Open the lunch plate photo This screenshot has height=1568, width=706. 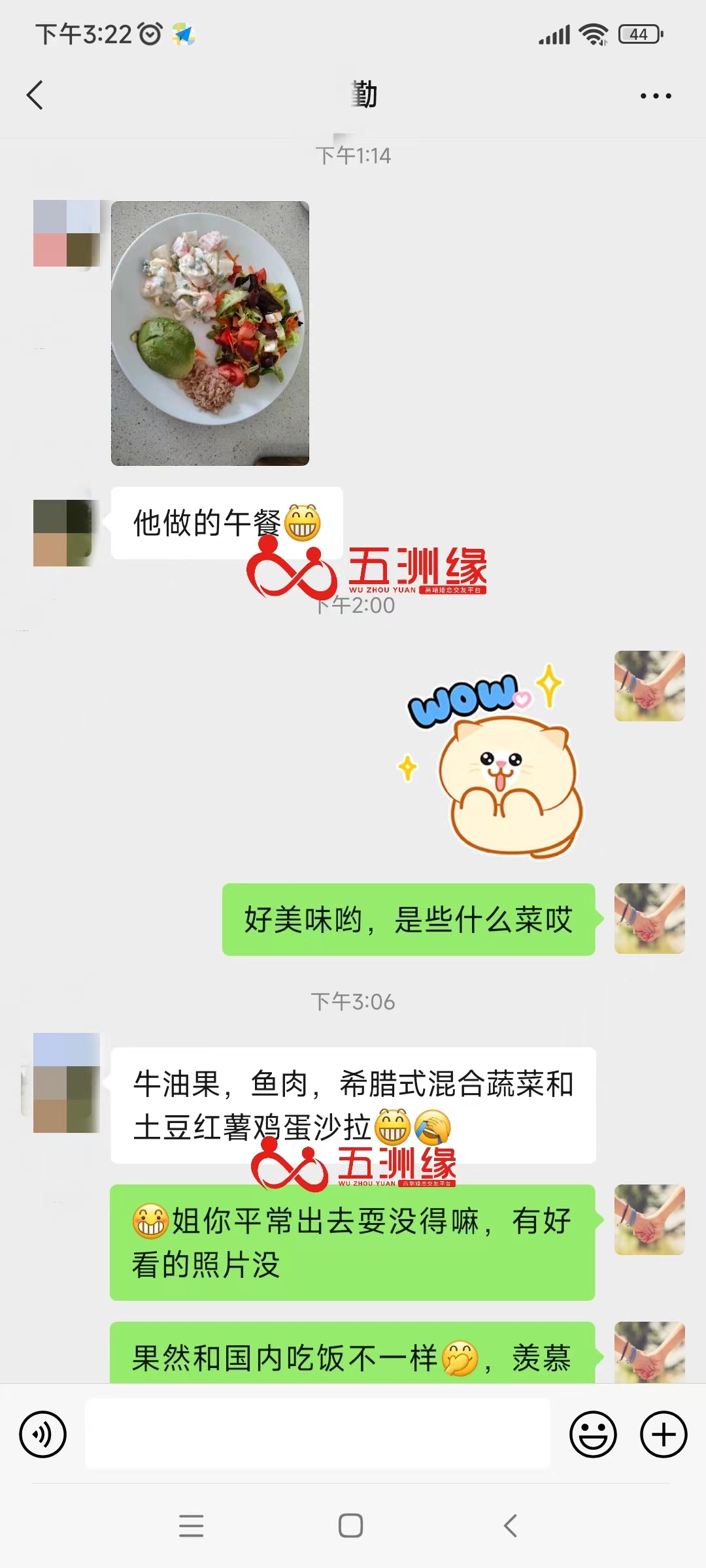tap(210, 333)
